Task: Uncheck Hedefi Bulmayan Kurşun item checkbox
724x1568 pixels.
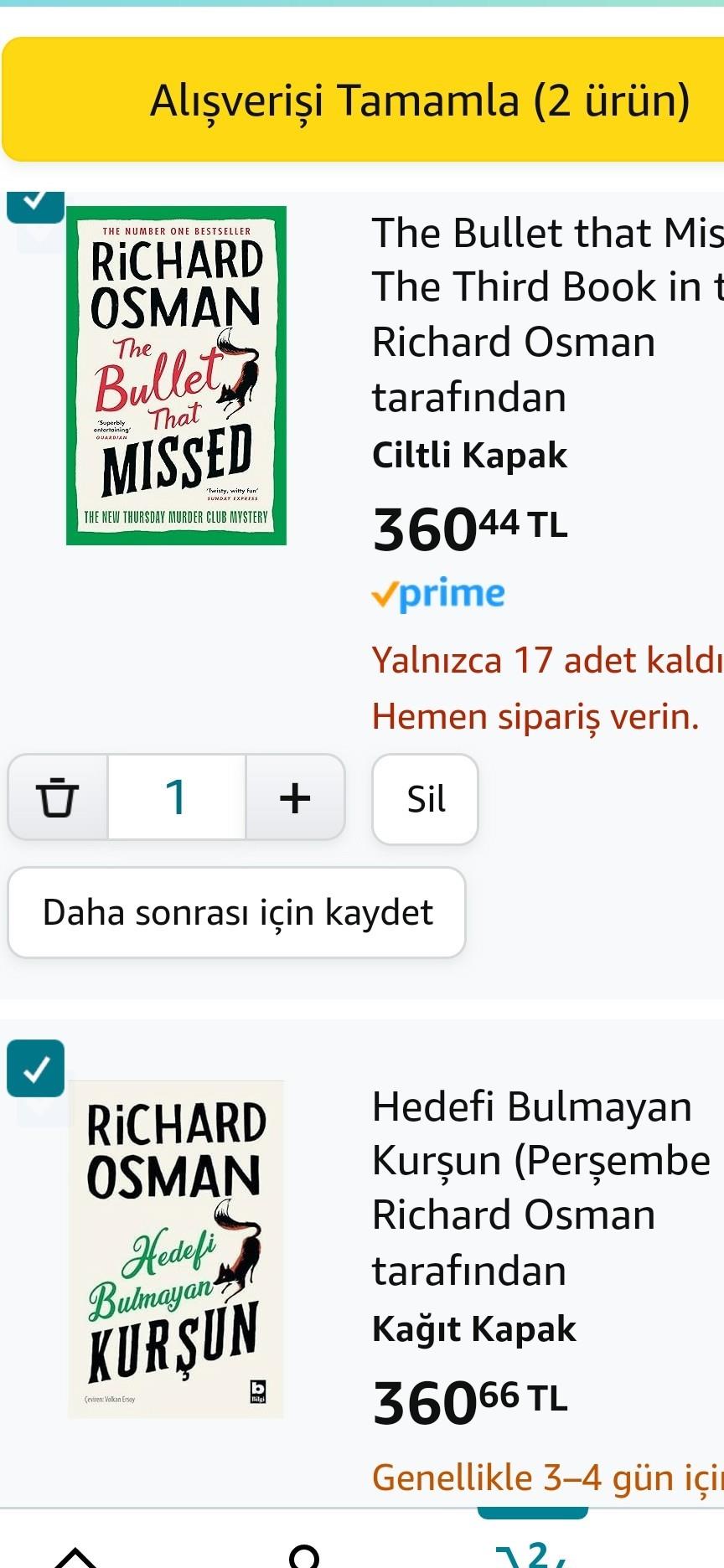Action: (x=35, y=1068)
